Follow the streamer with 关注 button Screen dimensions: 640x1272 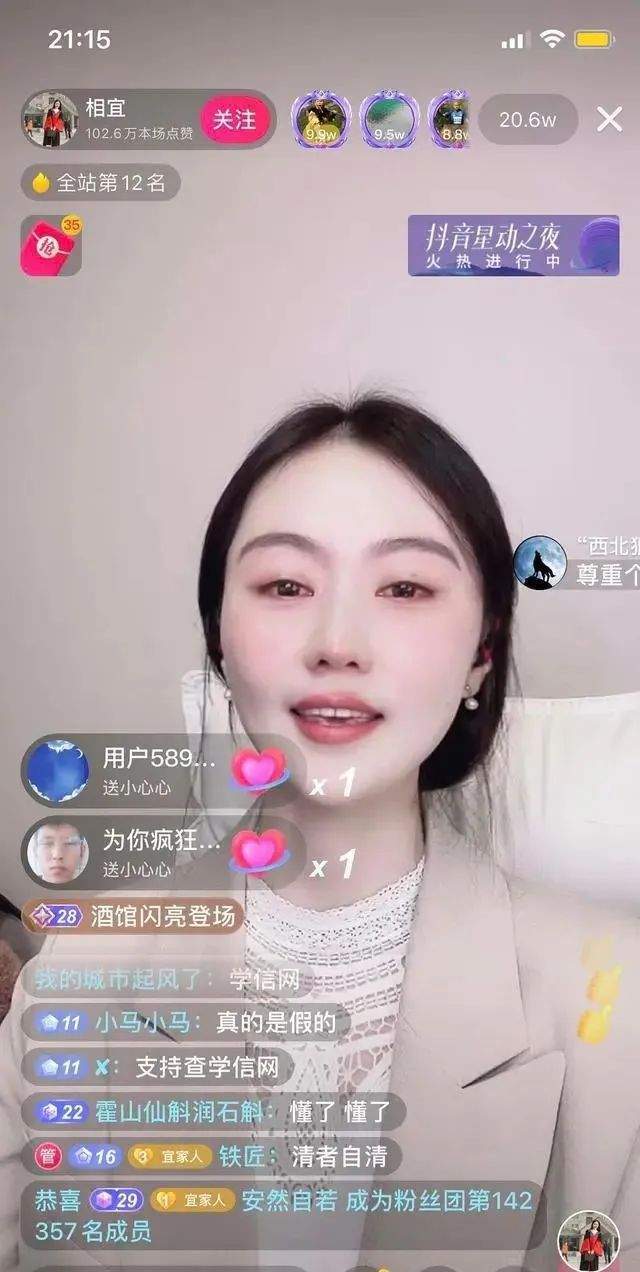coord(235,120)
